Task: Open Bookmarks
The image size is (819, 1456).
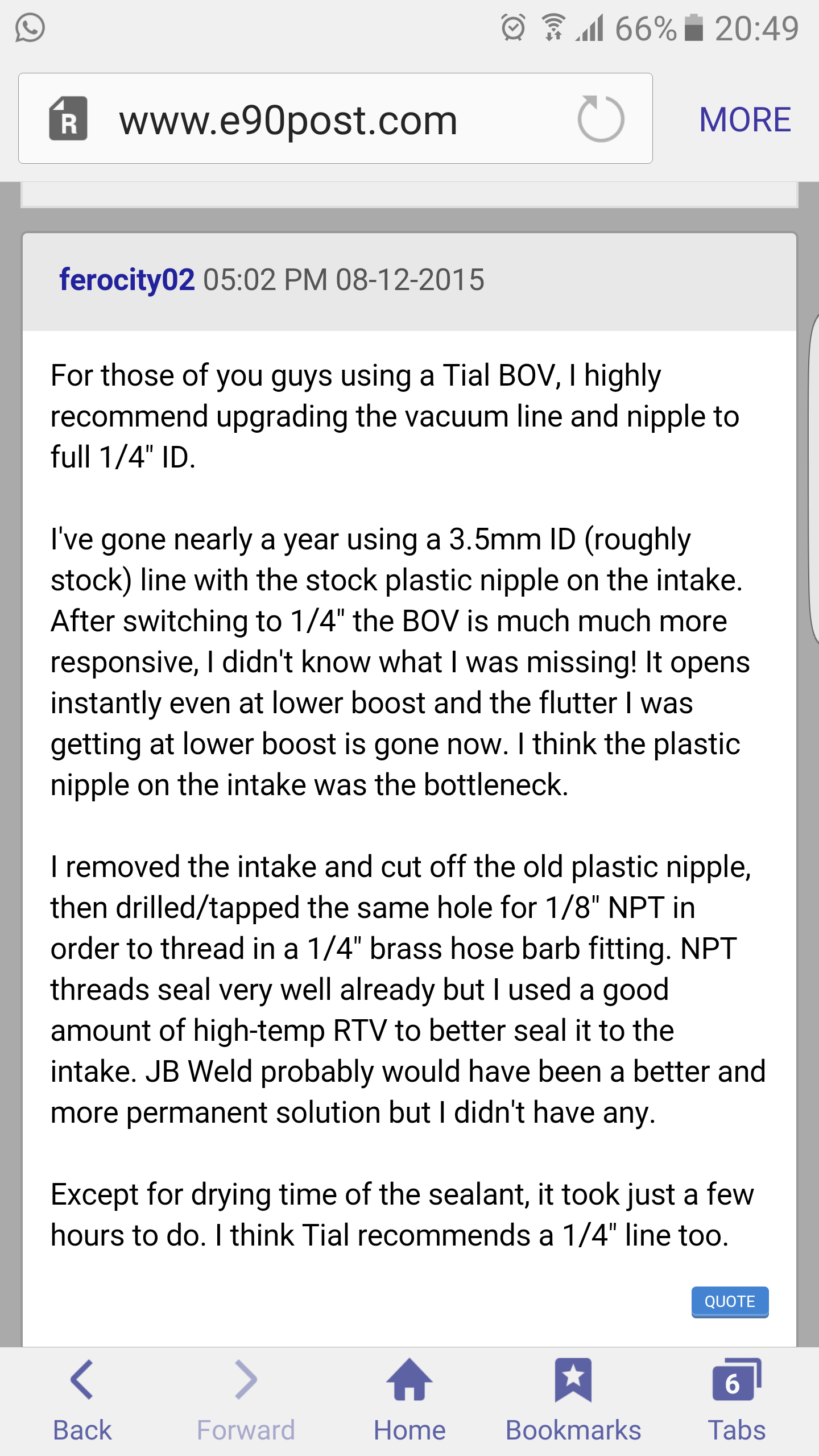Action: pyautogui.click(x=573, y=1400)
